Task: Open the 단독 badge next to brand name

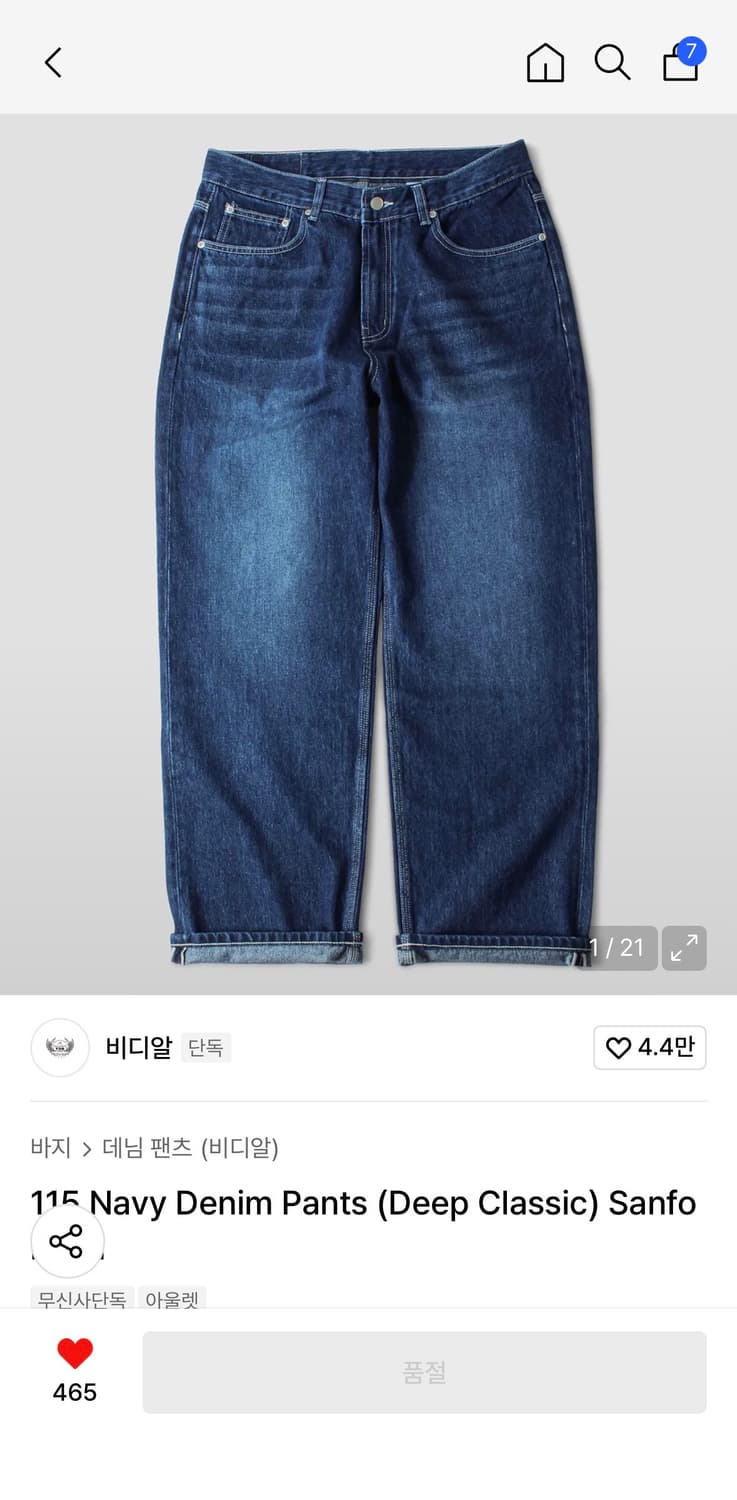Action: tap(207, 1049)
